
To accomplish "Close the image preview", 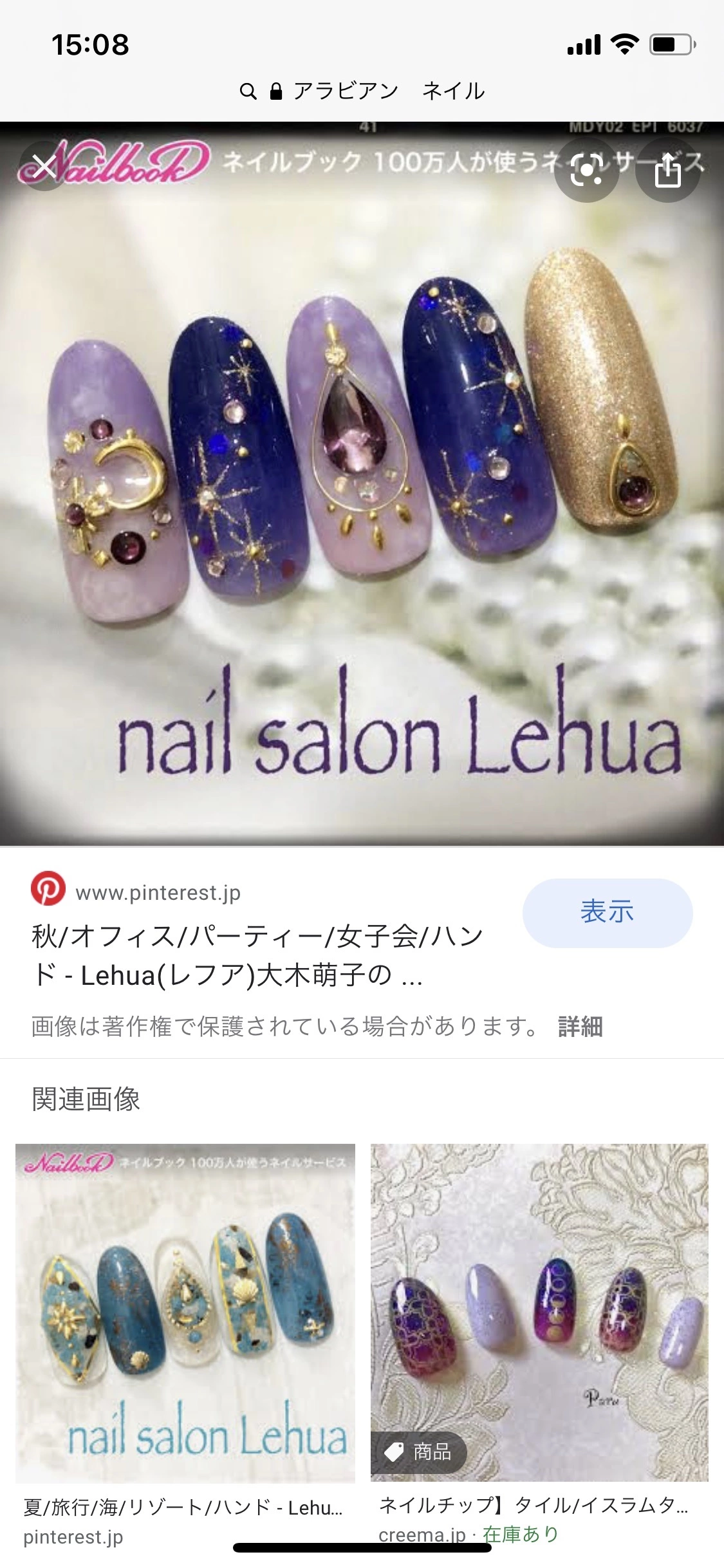I will [x=44, y=167].
